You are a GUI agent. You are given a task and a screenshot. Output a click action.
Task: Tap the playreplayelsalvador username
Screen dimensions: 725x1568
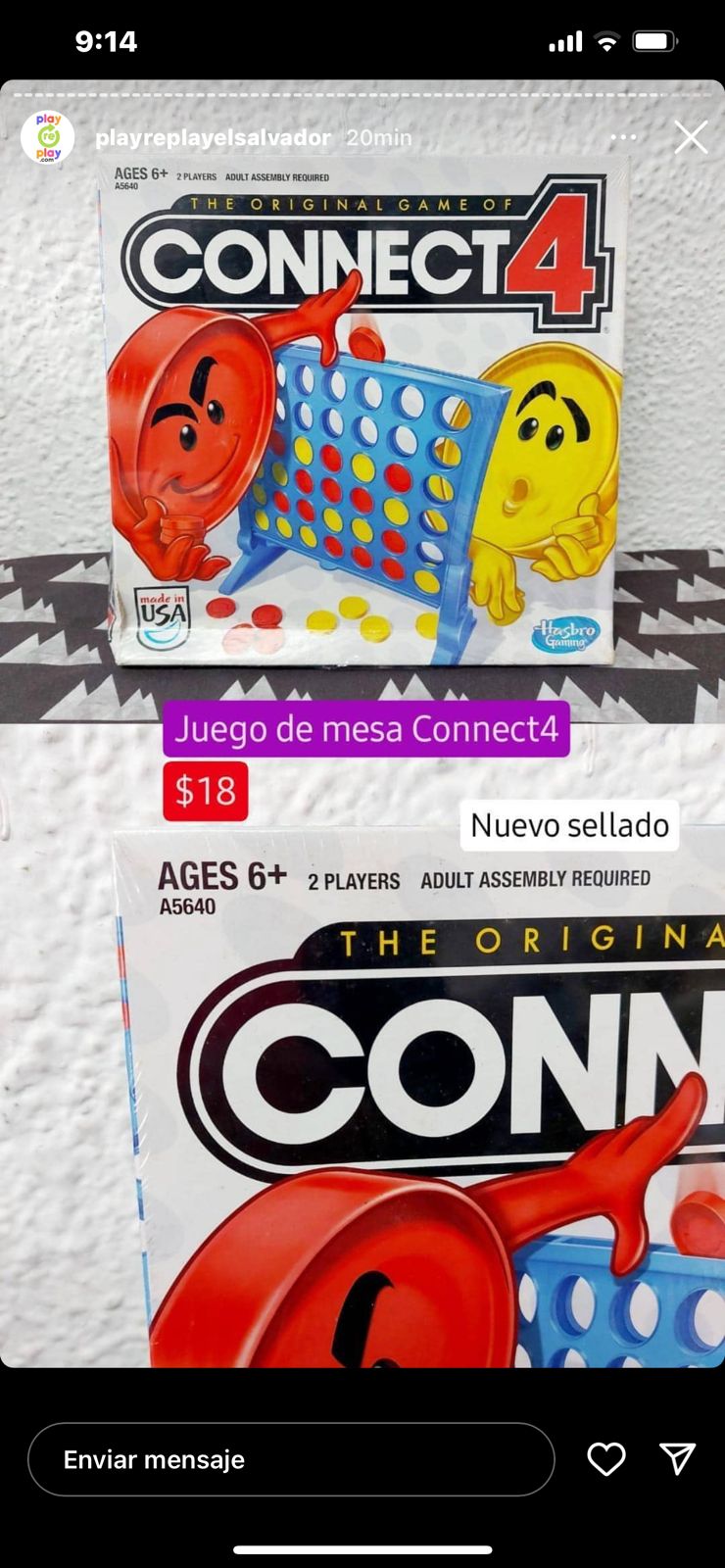pos(213,138)
